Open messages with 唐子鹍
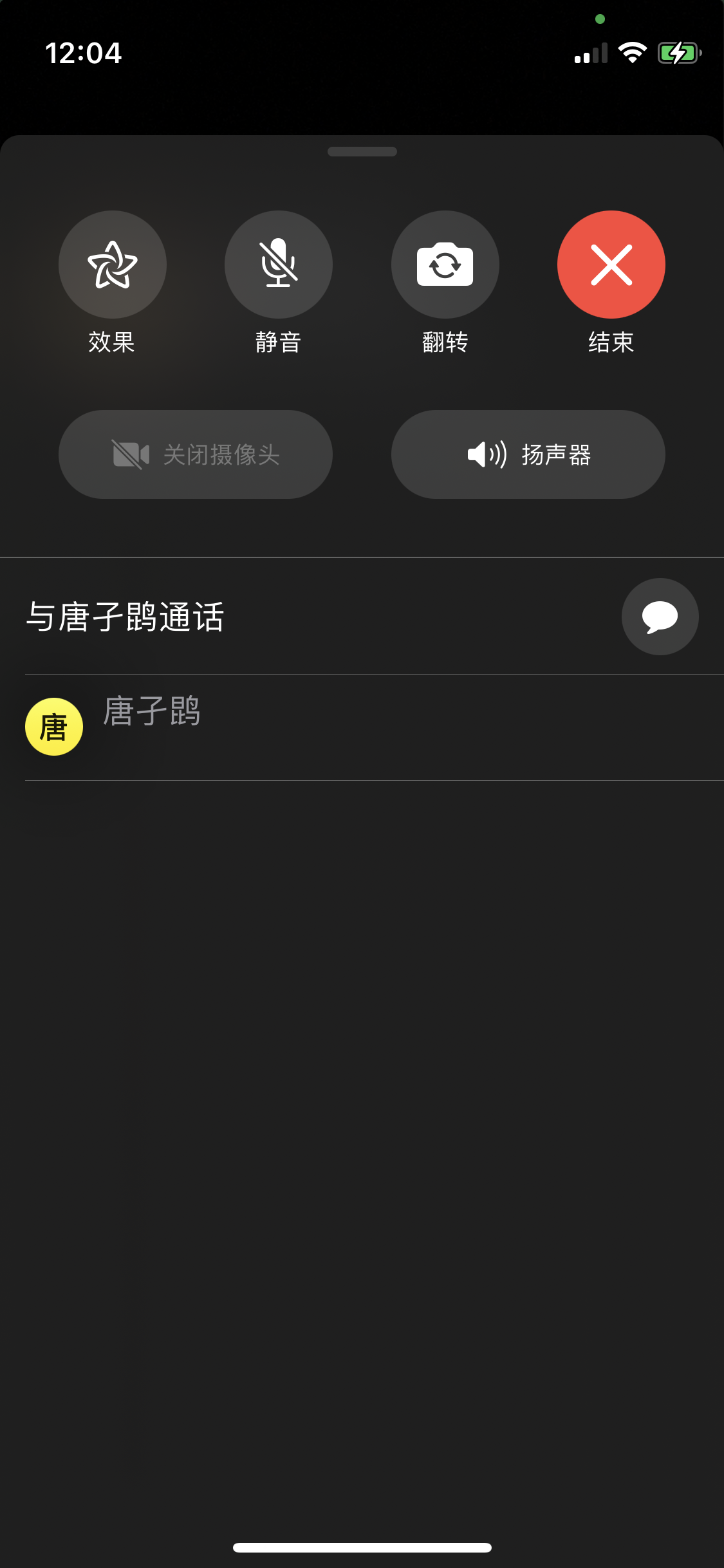This screenshot has height=1568, width=724. pos(660,617)
